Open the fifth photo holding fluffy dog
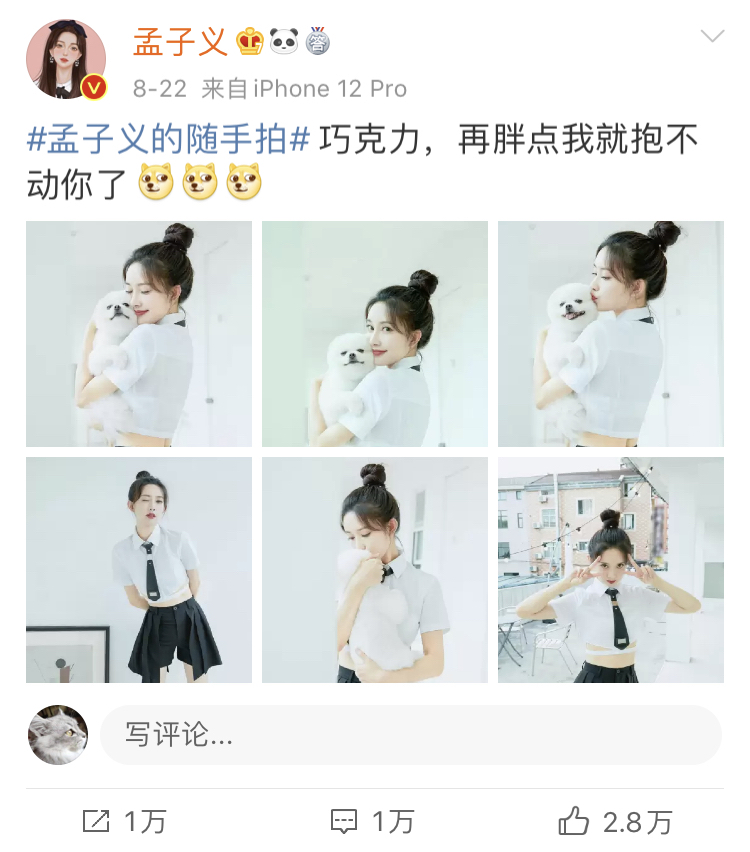This screenshot has width=750, height=852. pyautogui.click(x=375, y=570)
